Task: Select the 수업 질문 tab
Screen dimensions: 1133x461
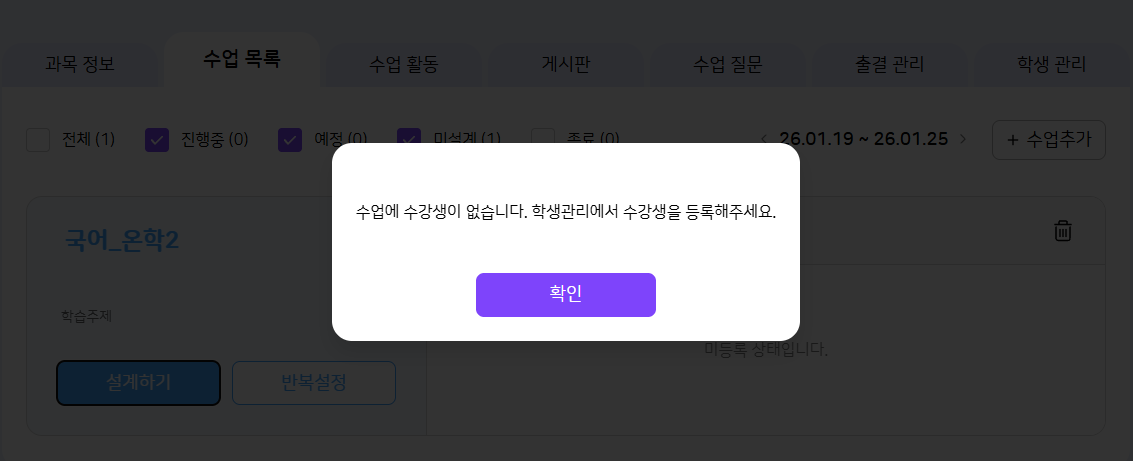Action: pos(727,65)
